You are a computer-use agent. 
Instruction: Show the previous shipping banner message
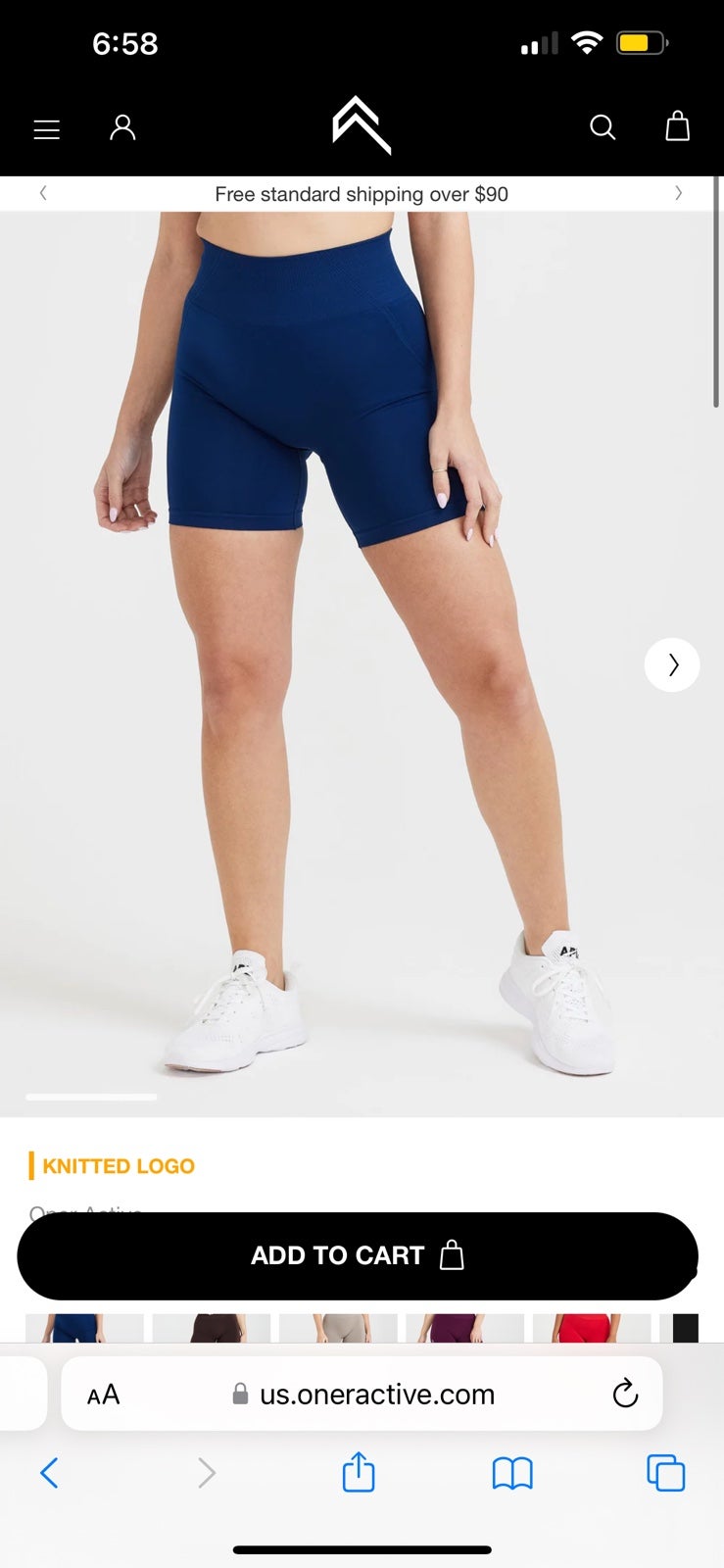click(x=43, y=193)
